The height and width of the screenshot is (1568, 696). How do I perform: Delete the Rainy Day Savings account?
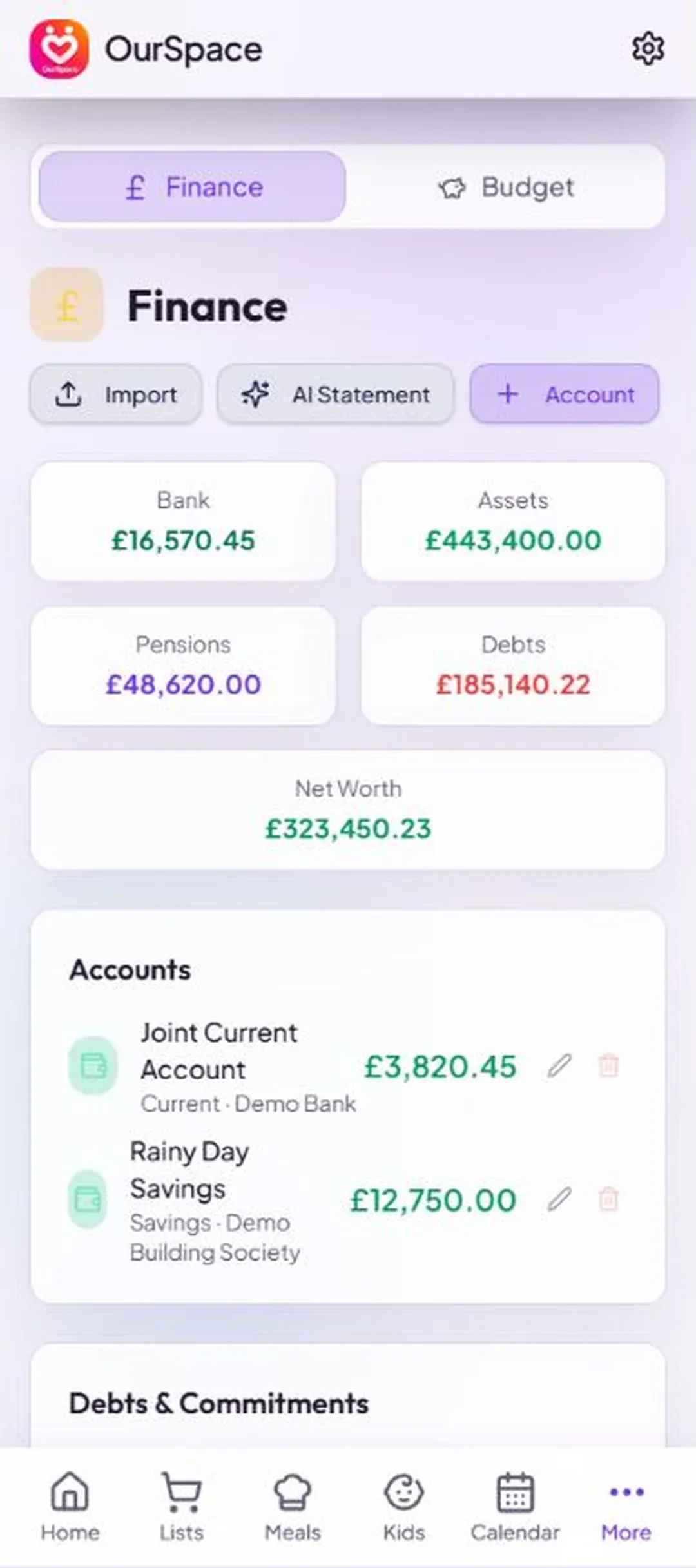[x=608, y=1199]
